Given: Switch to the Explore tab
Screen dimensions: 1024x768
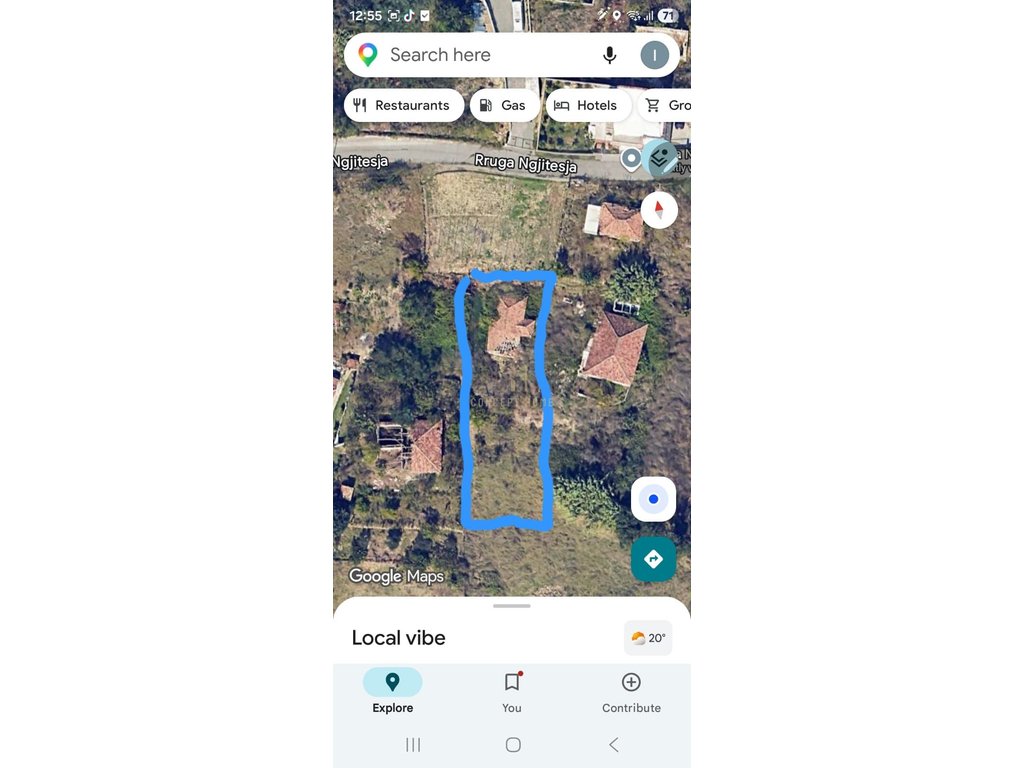Looking at the screenshot, I should (392, 692).
